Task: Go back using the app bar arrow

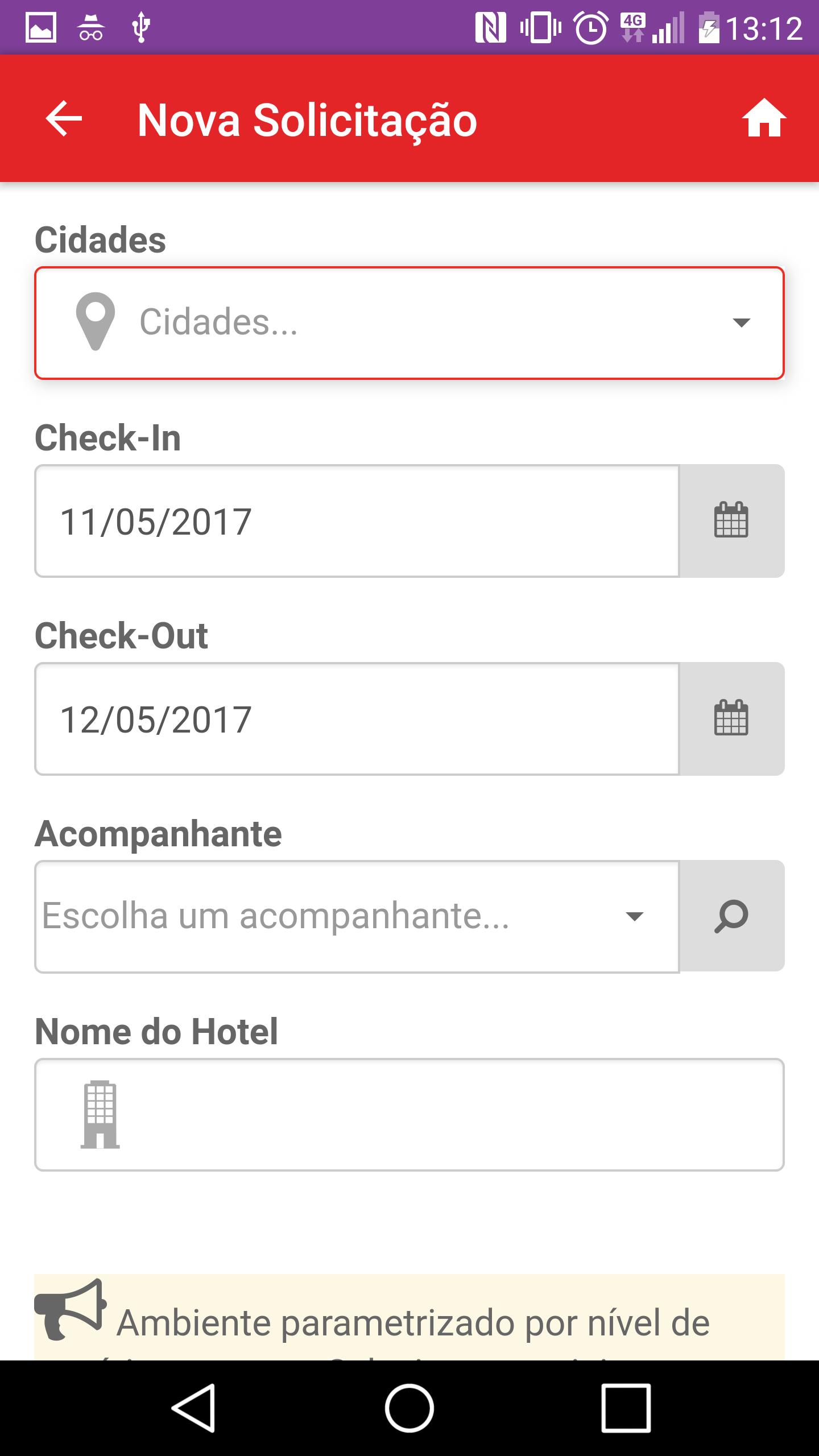Action: pyautogui.click(x=64, y=118)
